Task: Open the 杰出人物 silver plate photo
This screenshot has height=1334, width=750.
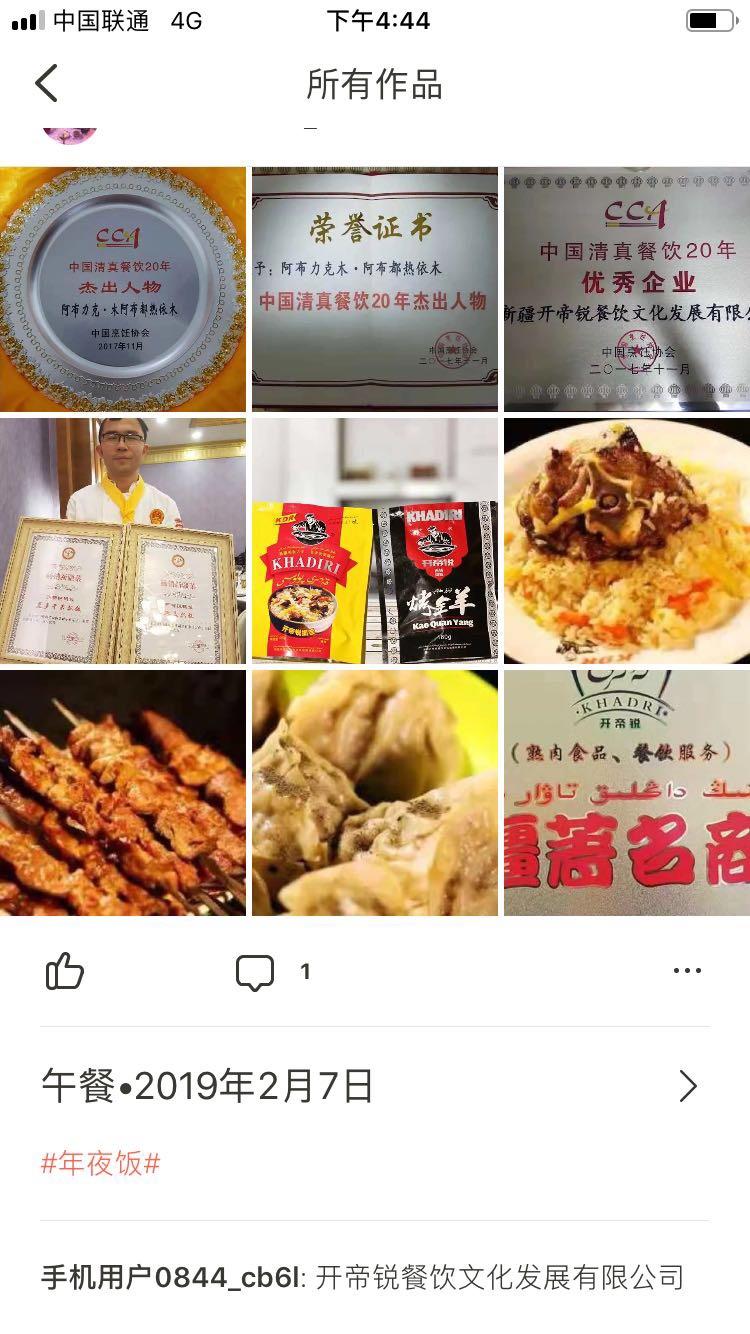Action: (x=123, y=289)
